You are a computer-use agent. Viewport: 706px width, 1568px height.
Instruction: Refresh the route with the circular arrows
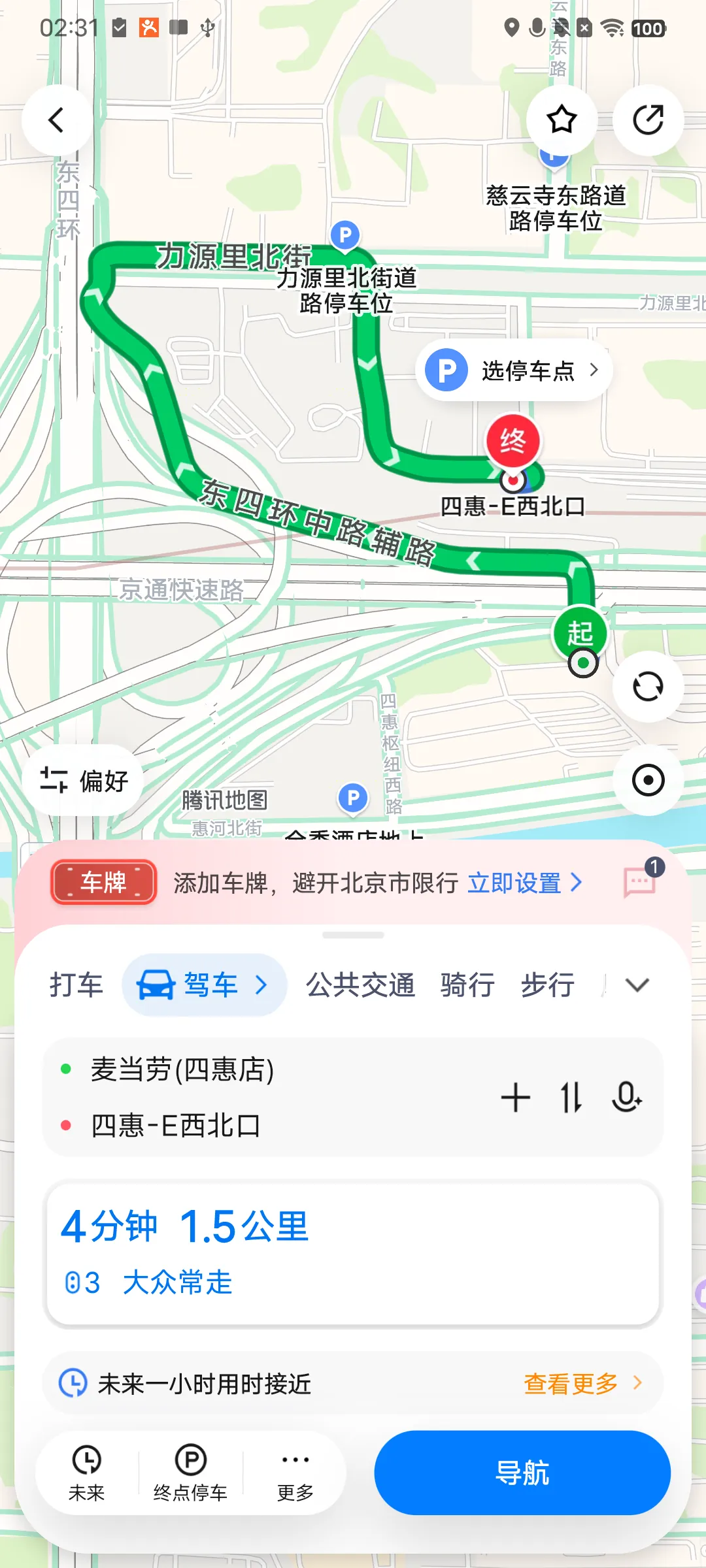[x=648, y=687]
